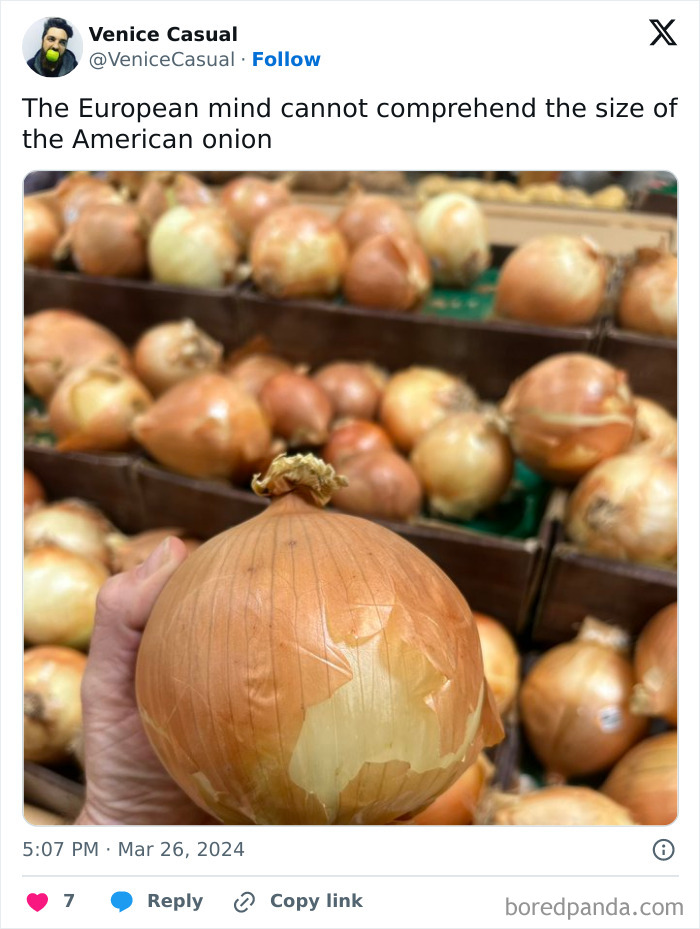The width and height of the screenshot is (700, 929).
Task: Open the Twitter info icon
Action: coord(663,849)
